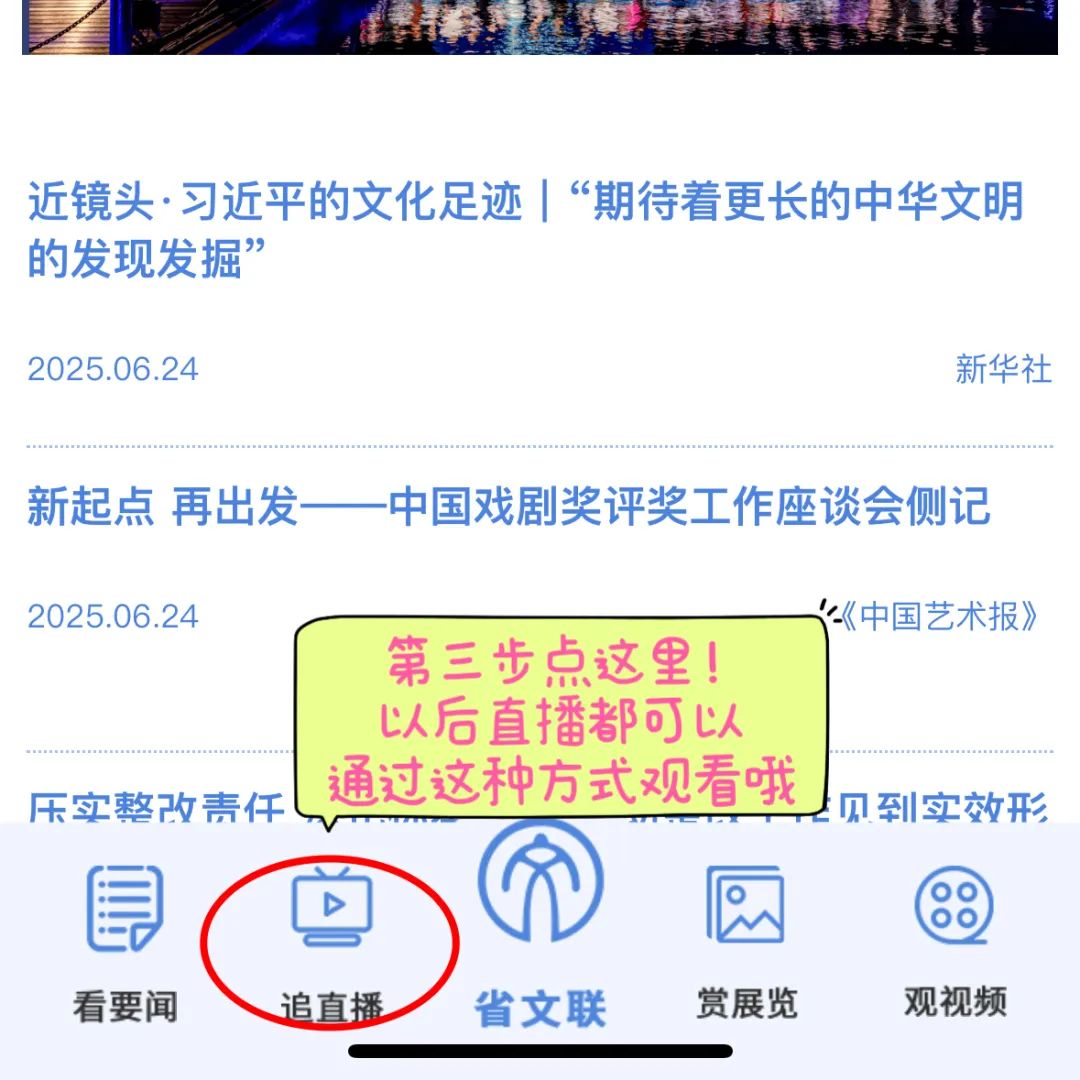
Task: Switch to the 观视频 videos tab
Action: coord(954,941)
